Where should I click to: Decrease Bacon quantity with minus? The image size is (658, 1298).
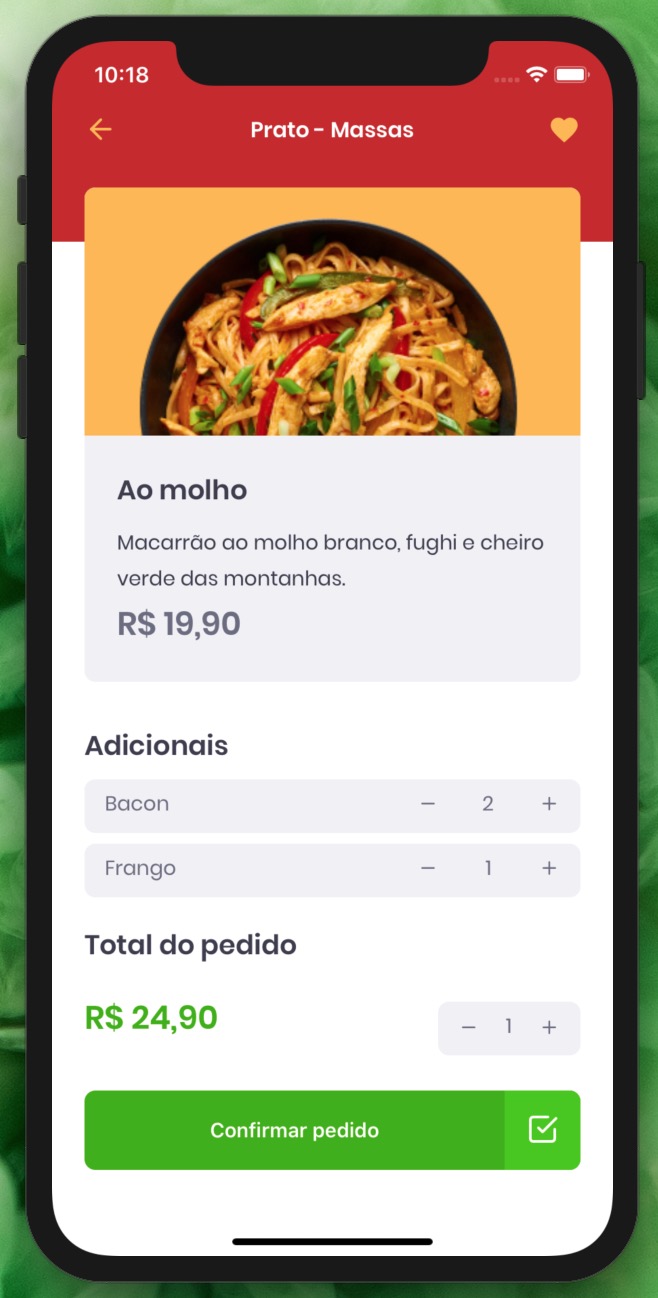click(428, 804)
